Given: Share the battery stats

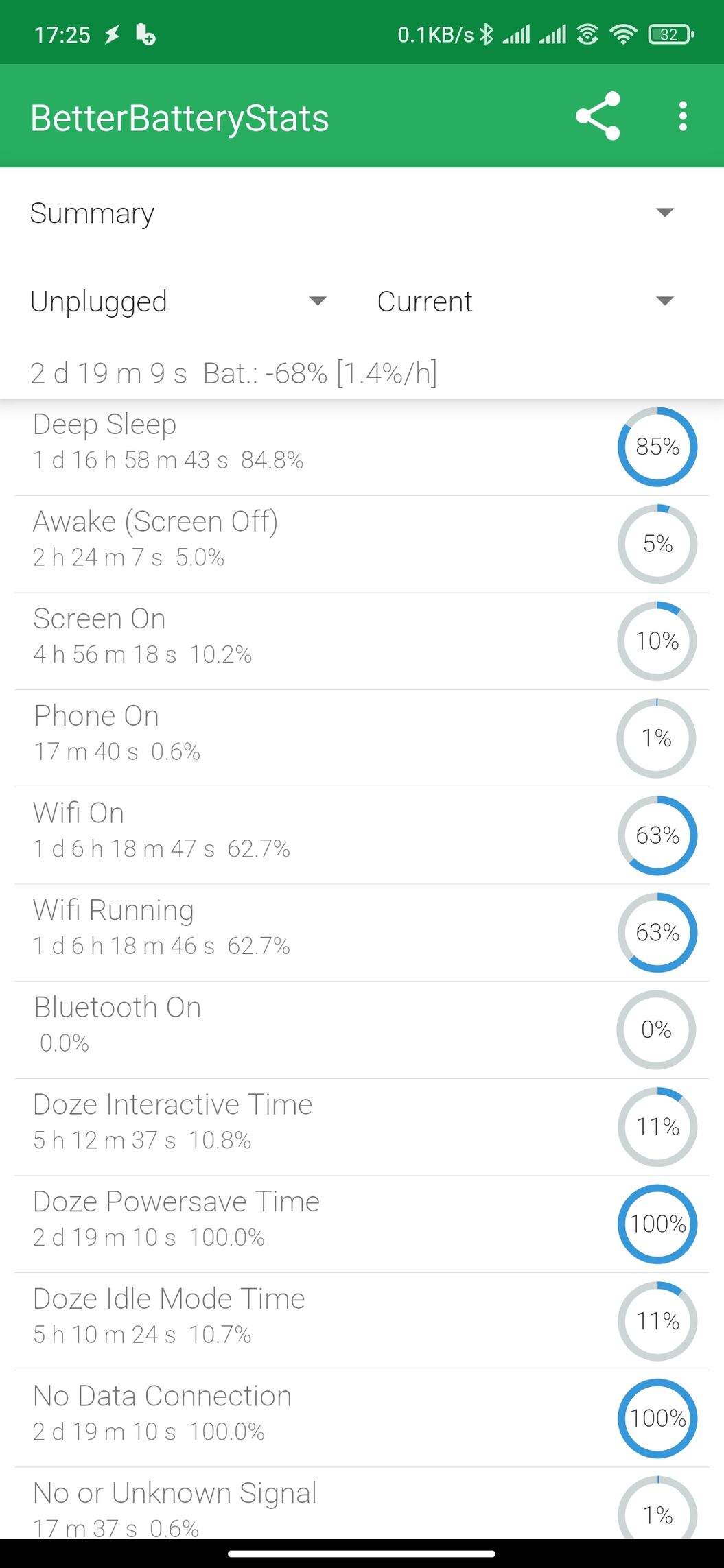Looking at the screenshot, I should click(x=598, y=117).
